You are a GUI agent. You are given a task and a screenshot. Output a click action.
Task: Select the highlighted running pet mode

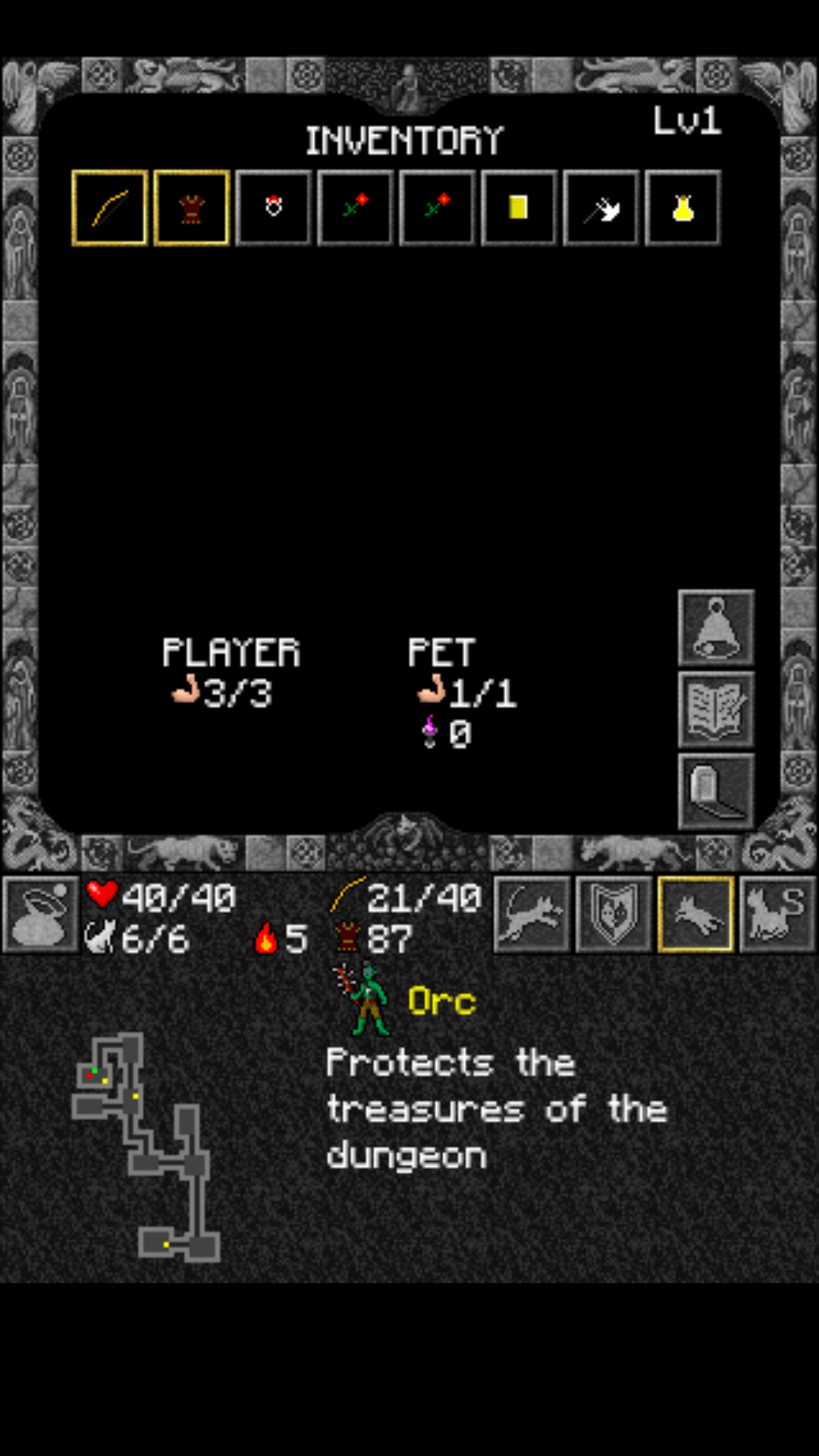[x=696, y=915]
